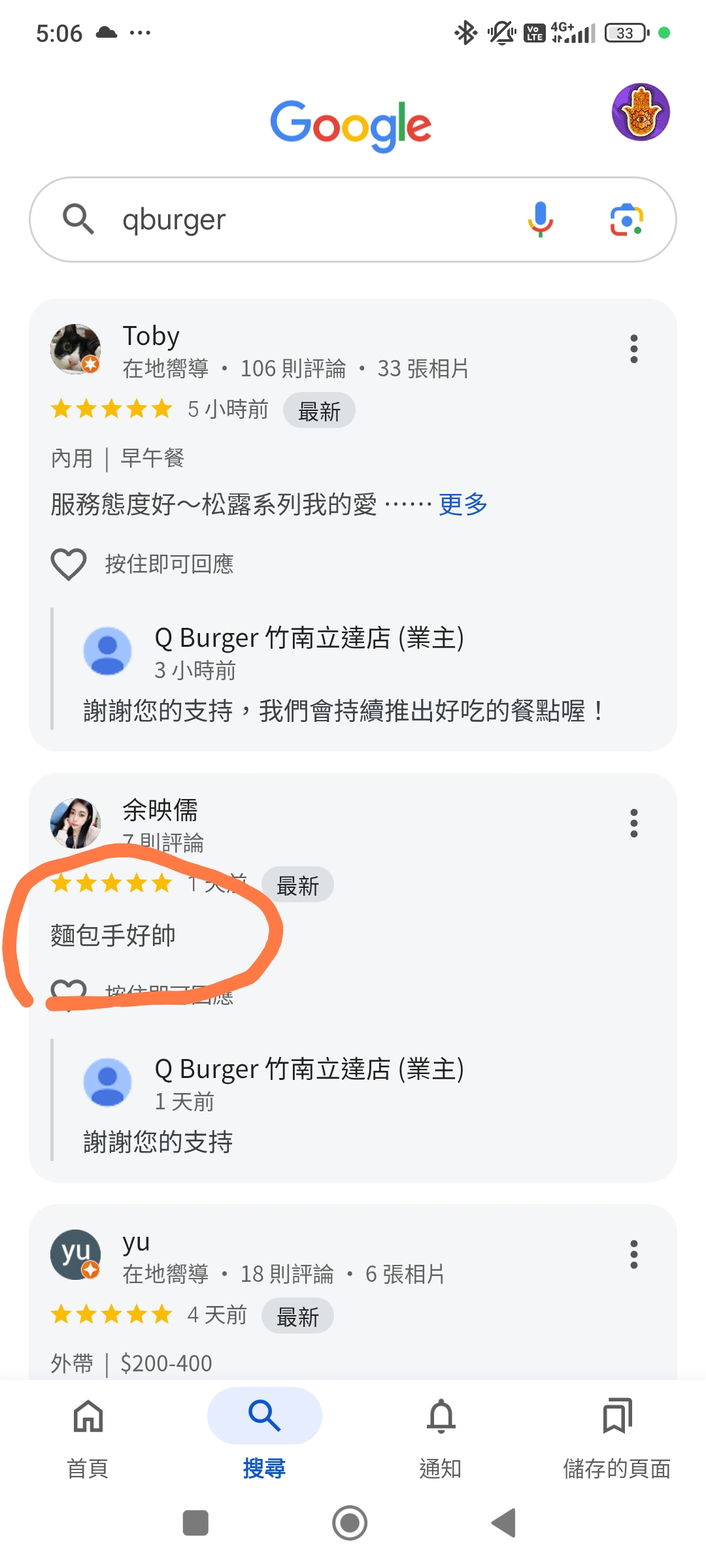Screen dimensions: 706x1568
Task: Open Google Lens camera search
Action: click(626, 220)
